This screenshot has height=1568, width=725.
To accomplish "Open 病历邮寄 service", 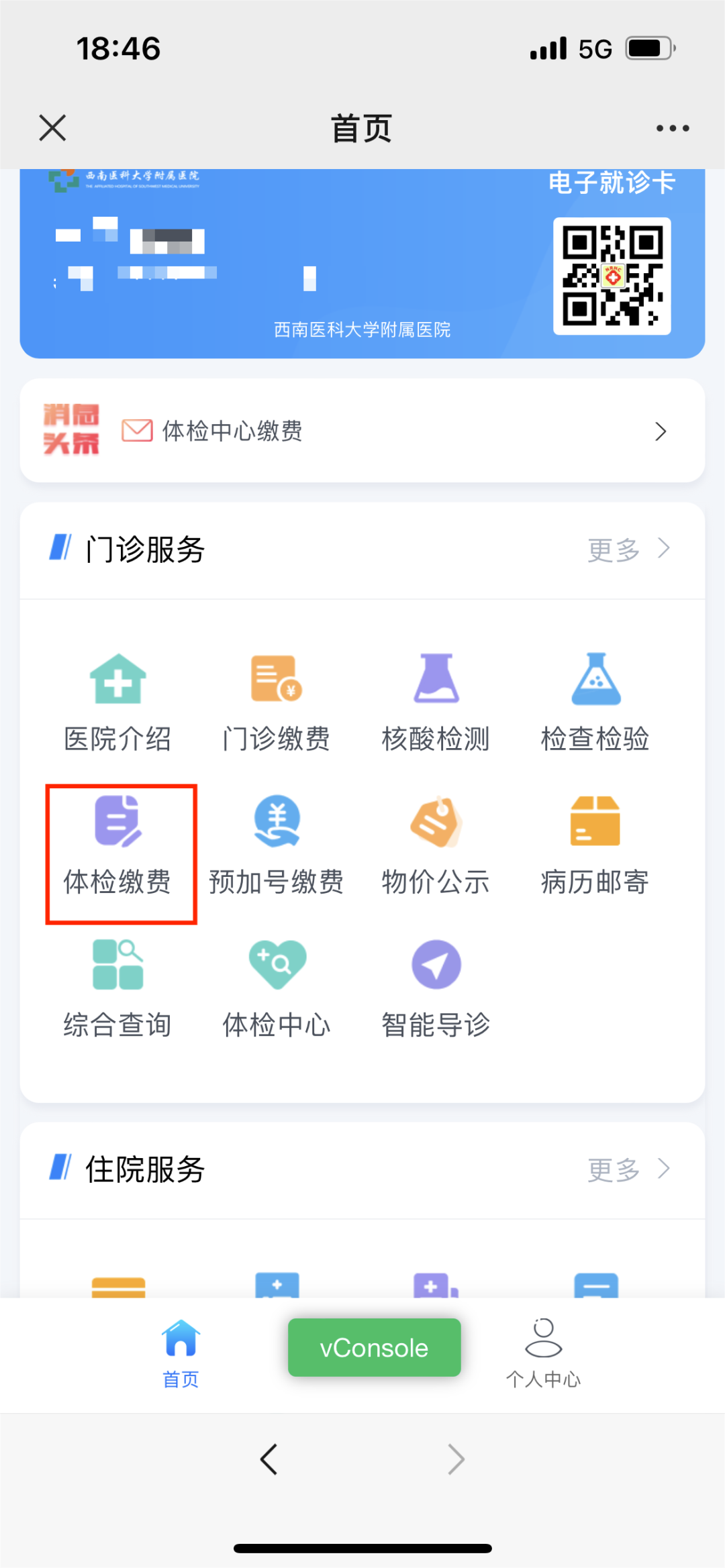I will [x=595, y=847].
